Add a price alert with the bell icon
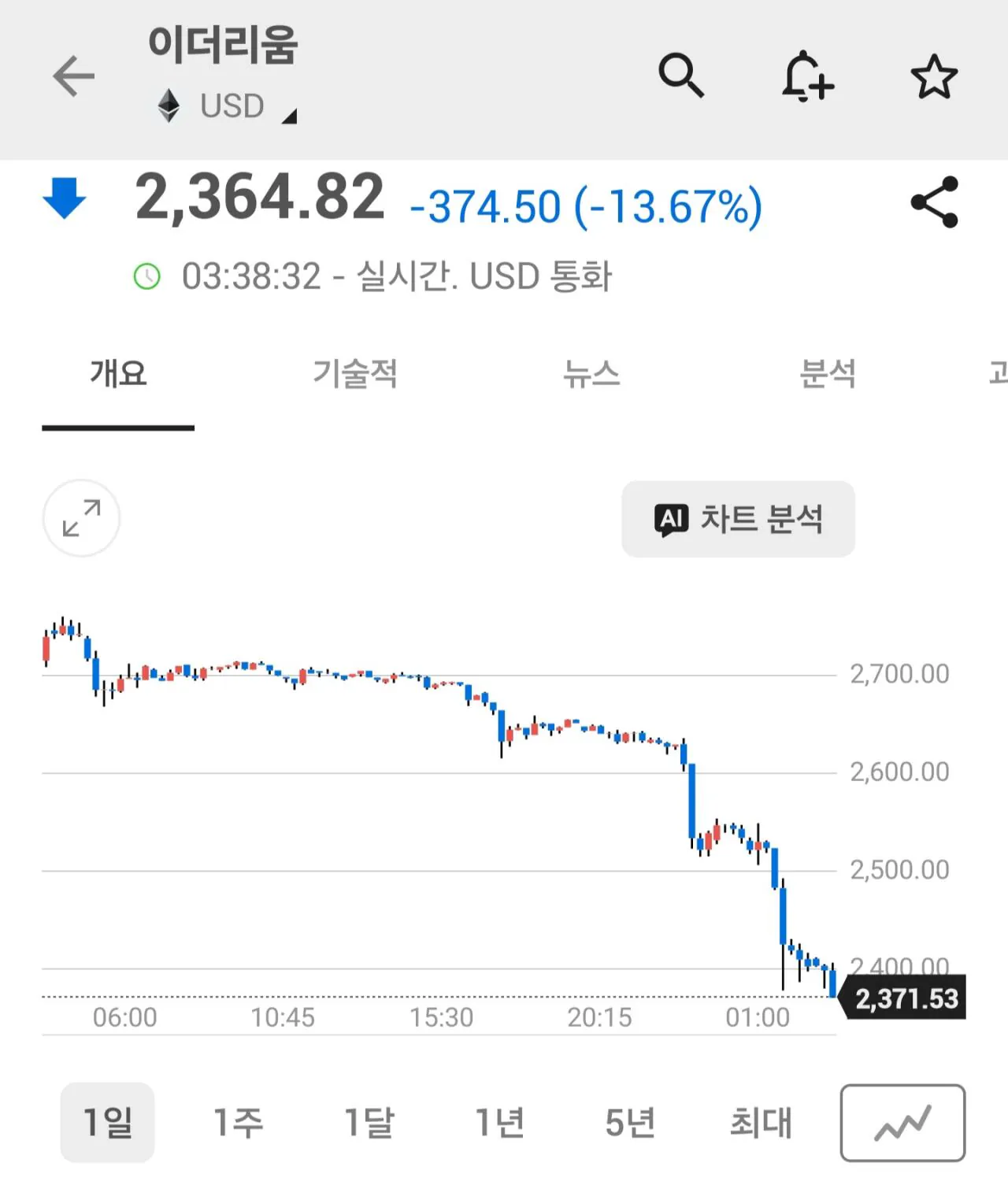1008x1185 pixels. [x=807, y=76]
